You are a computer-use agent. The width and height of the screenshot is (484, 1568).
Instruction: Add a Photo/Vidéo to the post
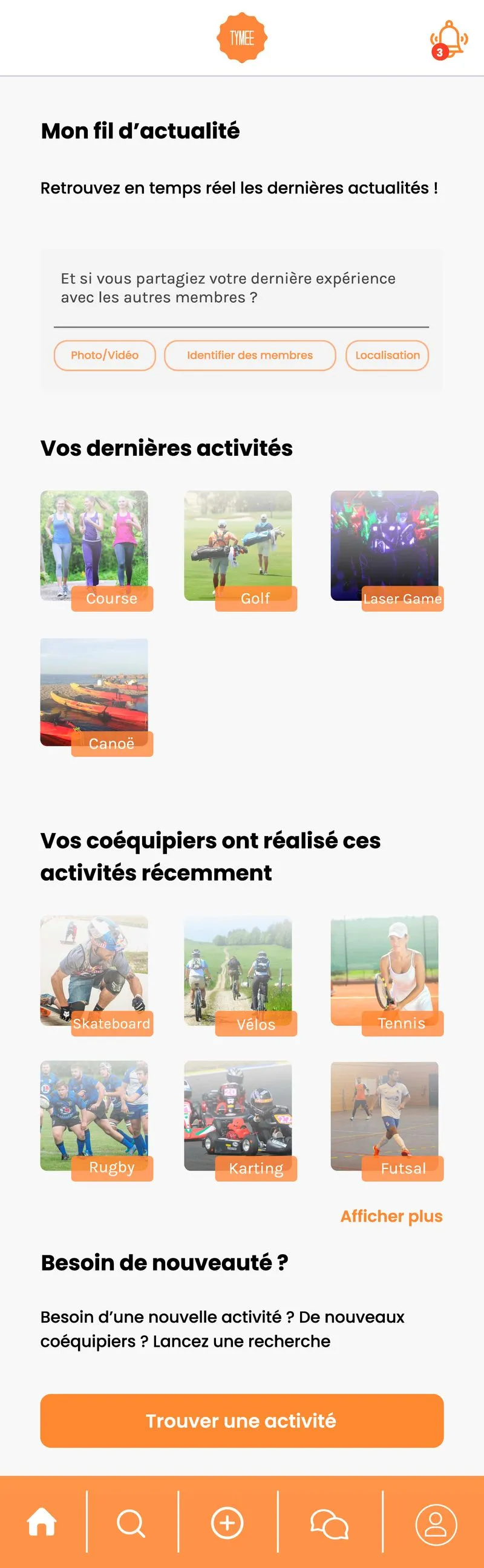point(105,355)
